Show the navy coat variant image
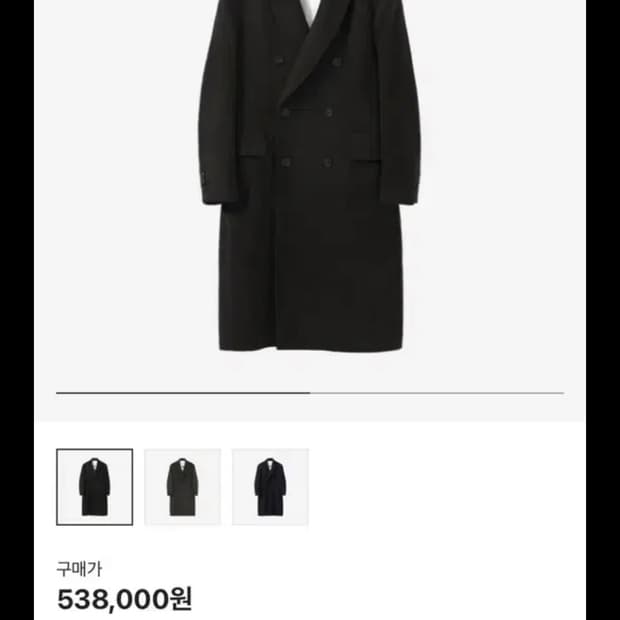Viewport: 620px width, 620px height. click(x=270, y=487)
